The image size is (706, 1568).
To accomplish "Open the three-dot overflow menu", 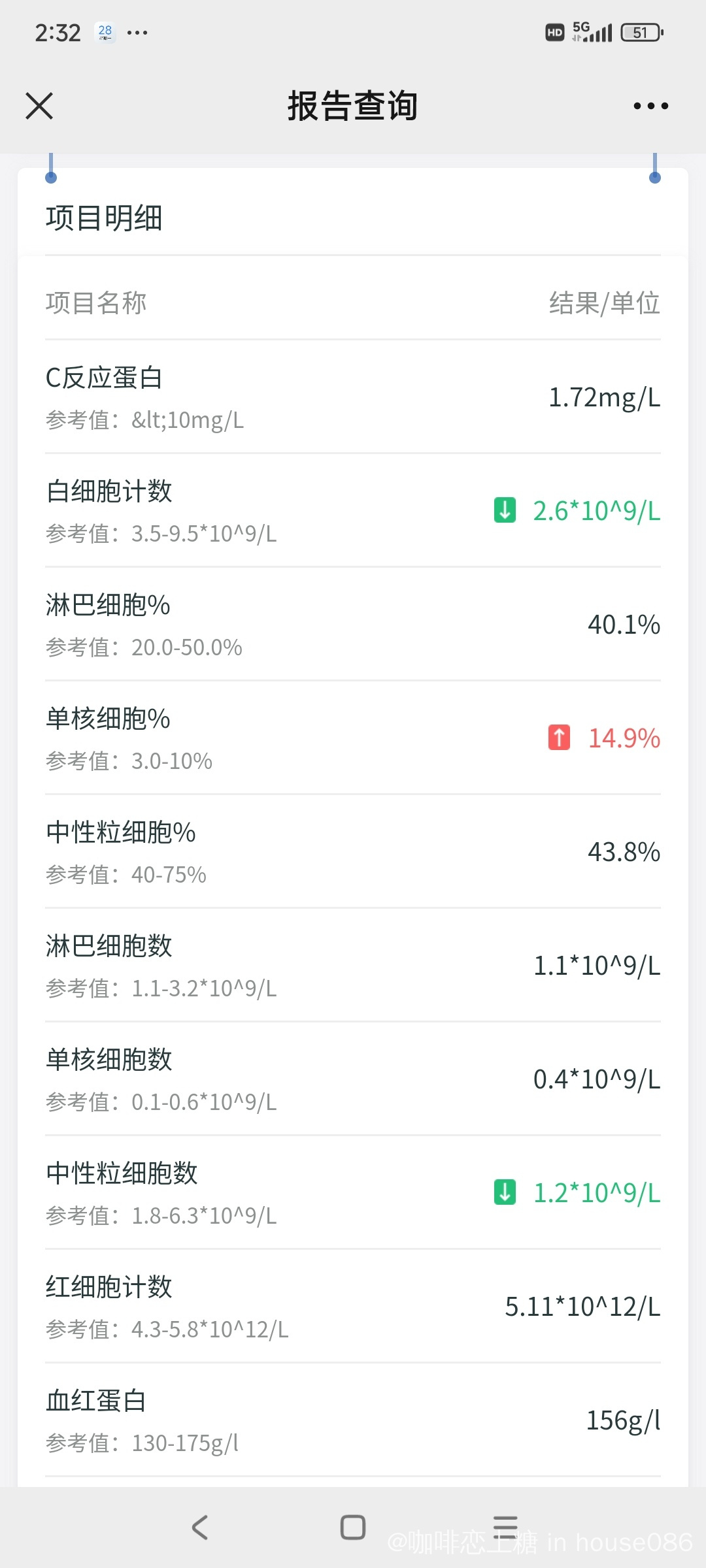I will click(650, 106).
